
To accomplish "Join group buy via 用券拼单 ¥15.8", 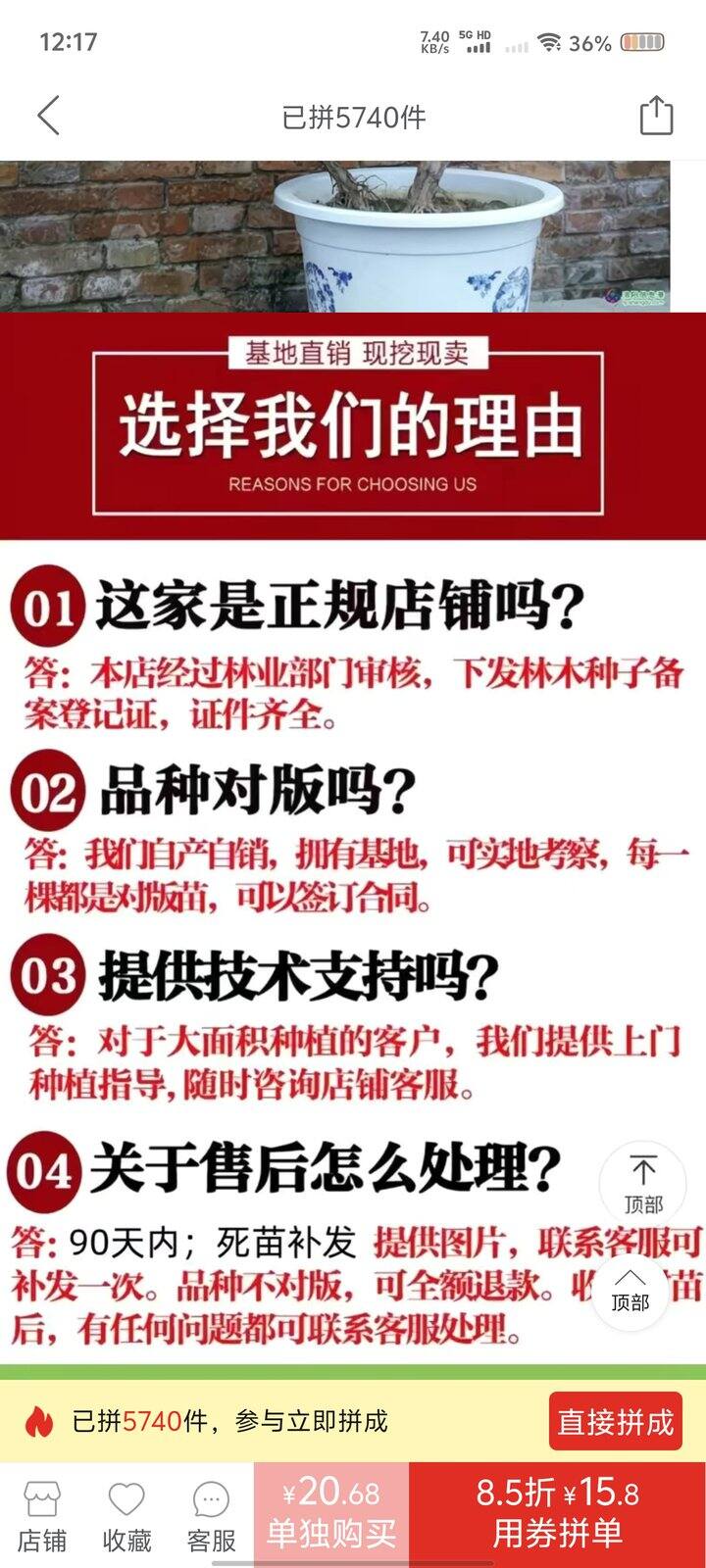I will (x=557, y=1515).
